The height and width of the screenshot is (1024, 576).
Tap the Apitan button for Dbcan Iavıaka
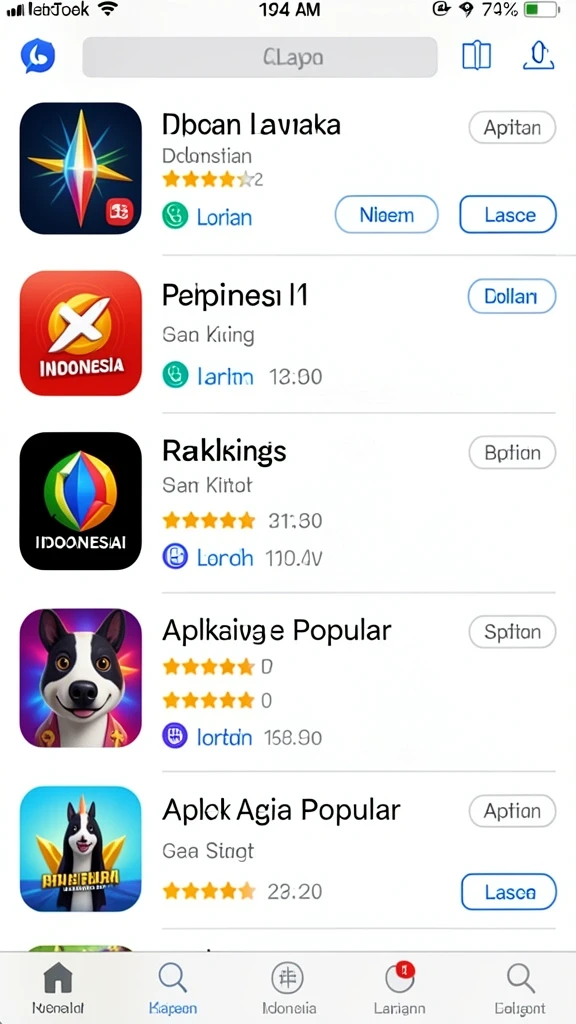click(x=512, y=127)
